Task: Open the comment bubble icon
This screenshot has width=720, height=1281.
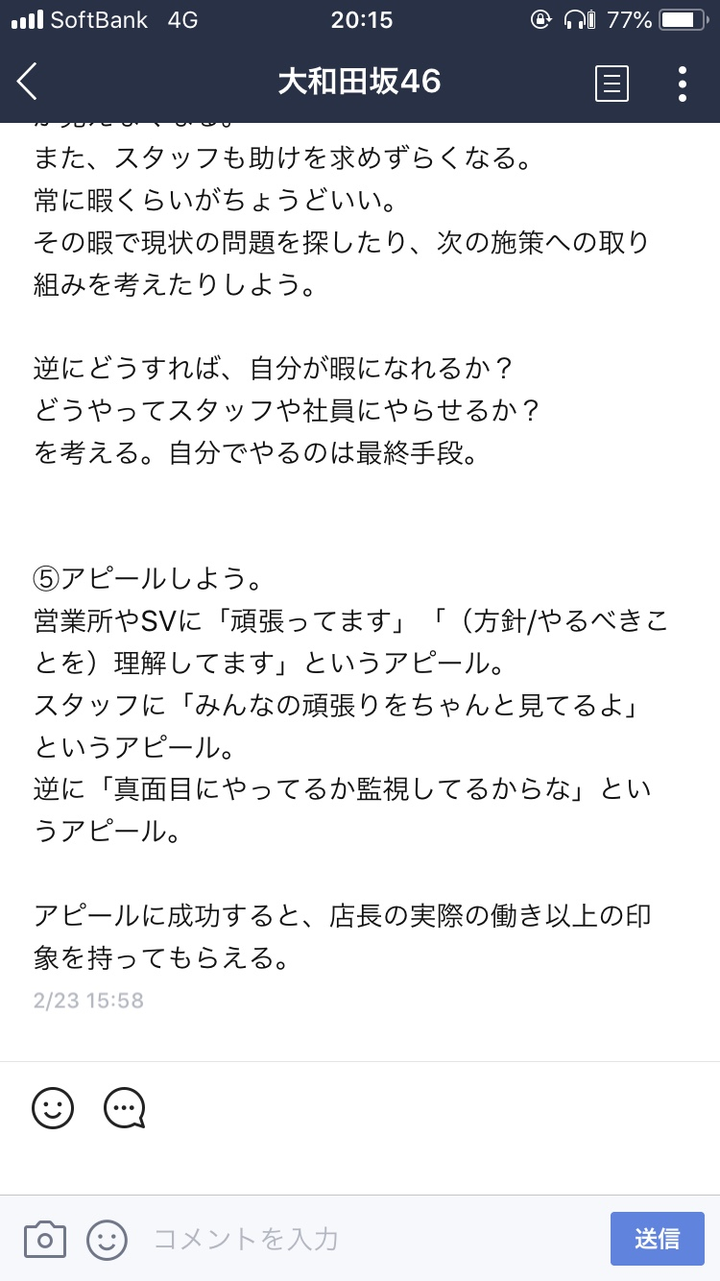Action: (x=125, y=1107)
